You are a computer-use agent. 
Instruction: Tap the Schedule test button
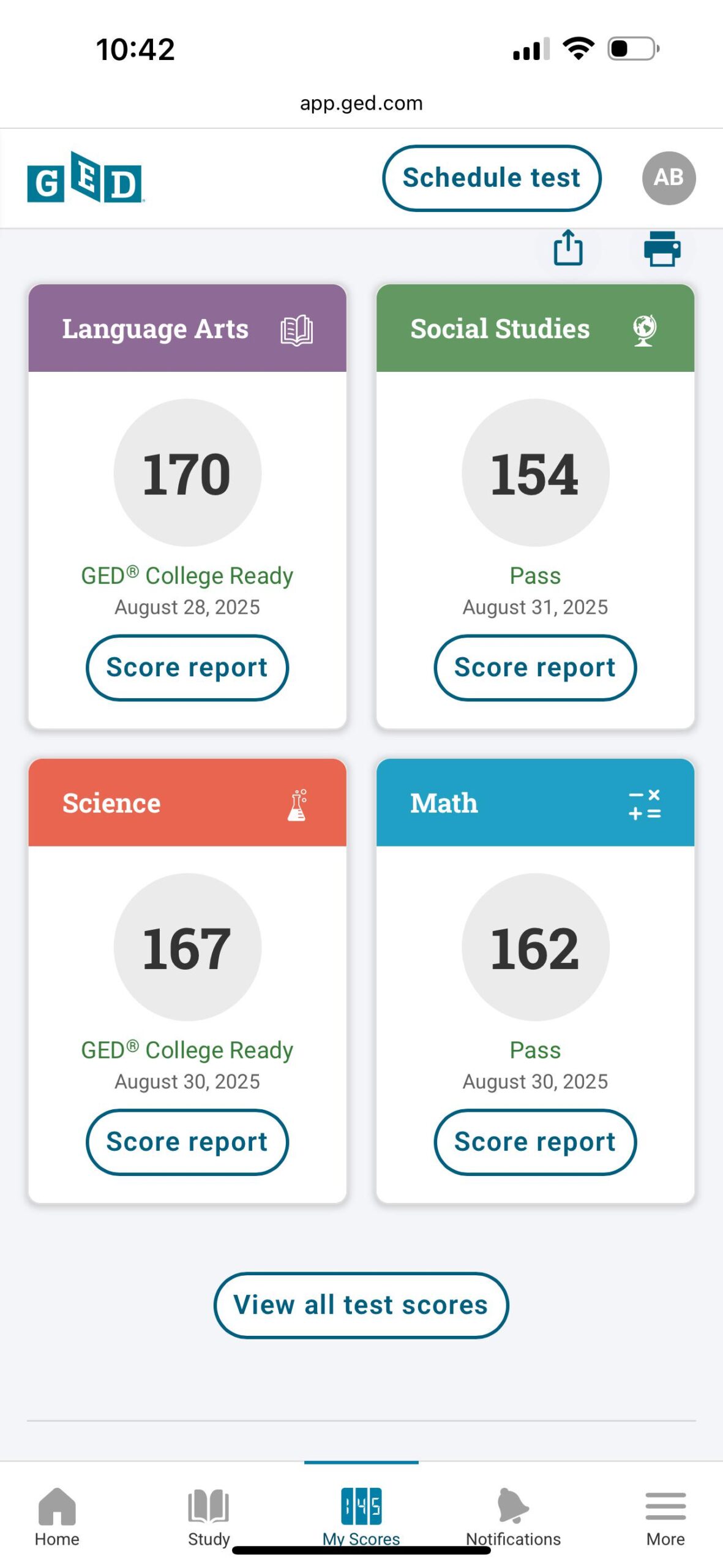[491, 178]
